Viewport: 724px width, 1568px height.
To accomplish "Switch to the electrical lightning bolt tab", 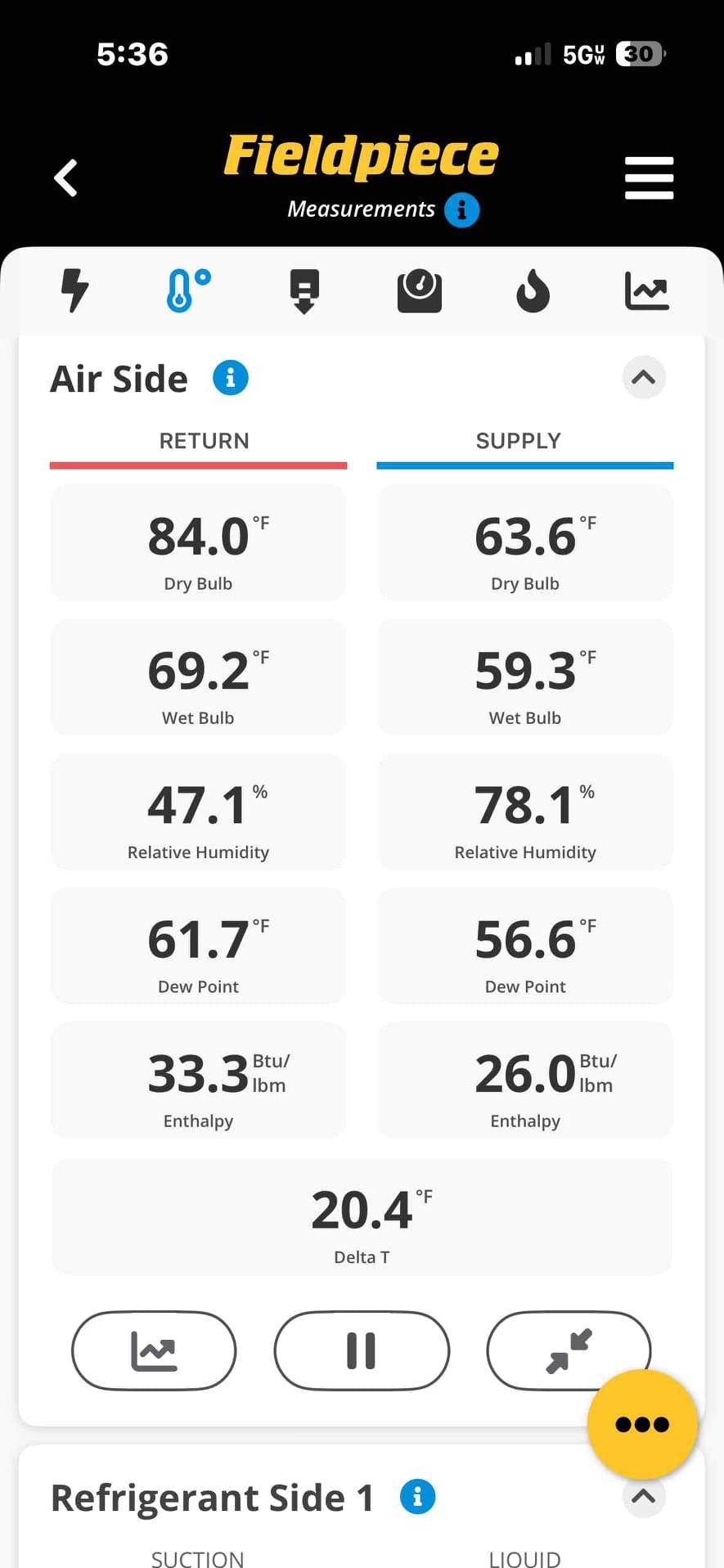I will click(74, 290).
